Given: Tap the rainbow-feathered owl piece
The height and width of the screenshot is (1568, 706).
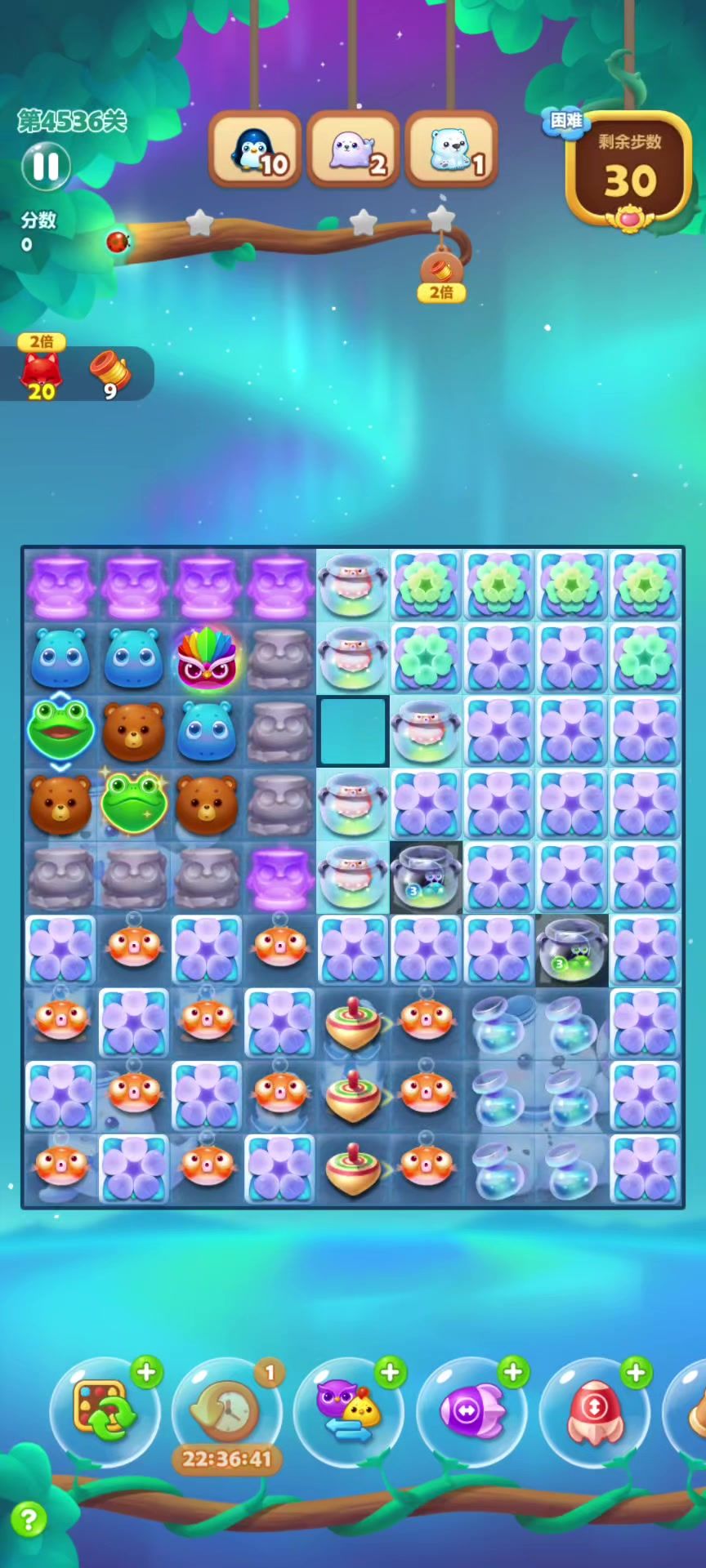Looking at the screenshot, I should coord(207,657).
